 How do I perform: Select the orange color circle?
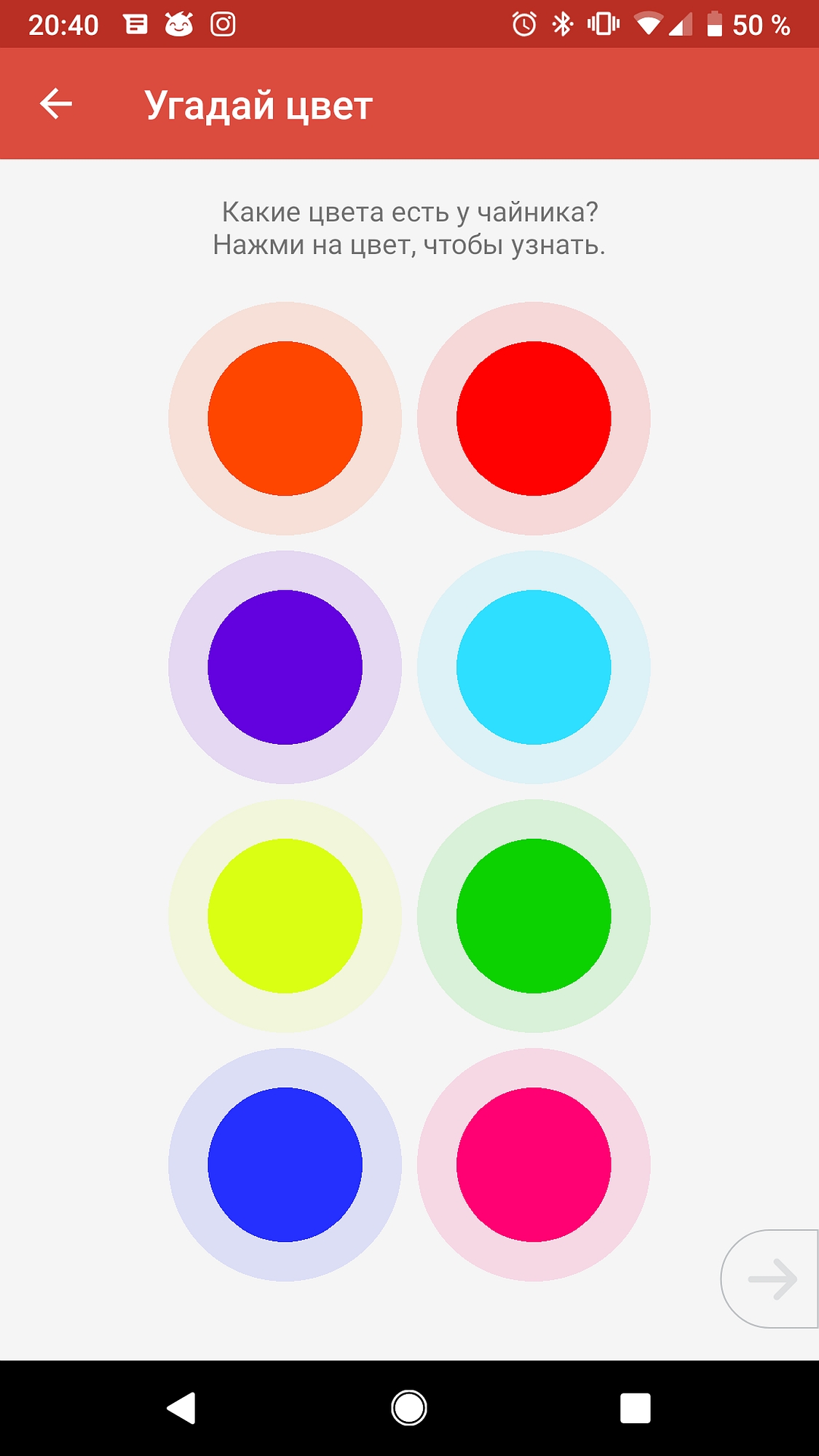[x=285, y=419]
